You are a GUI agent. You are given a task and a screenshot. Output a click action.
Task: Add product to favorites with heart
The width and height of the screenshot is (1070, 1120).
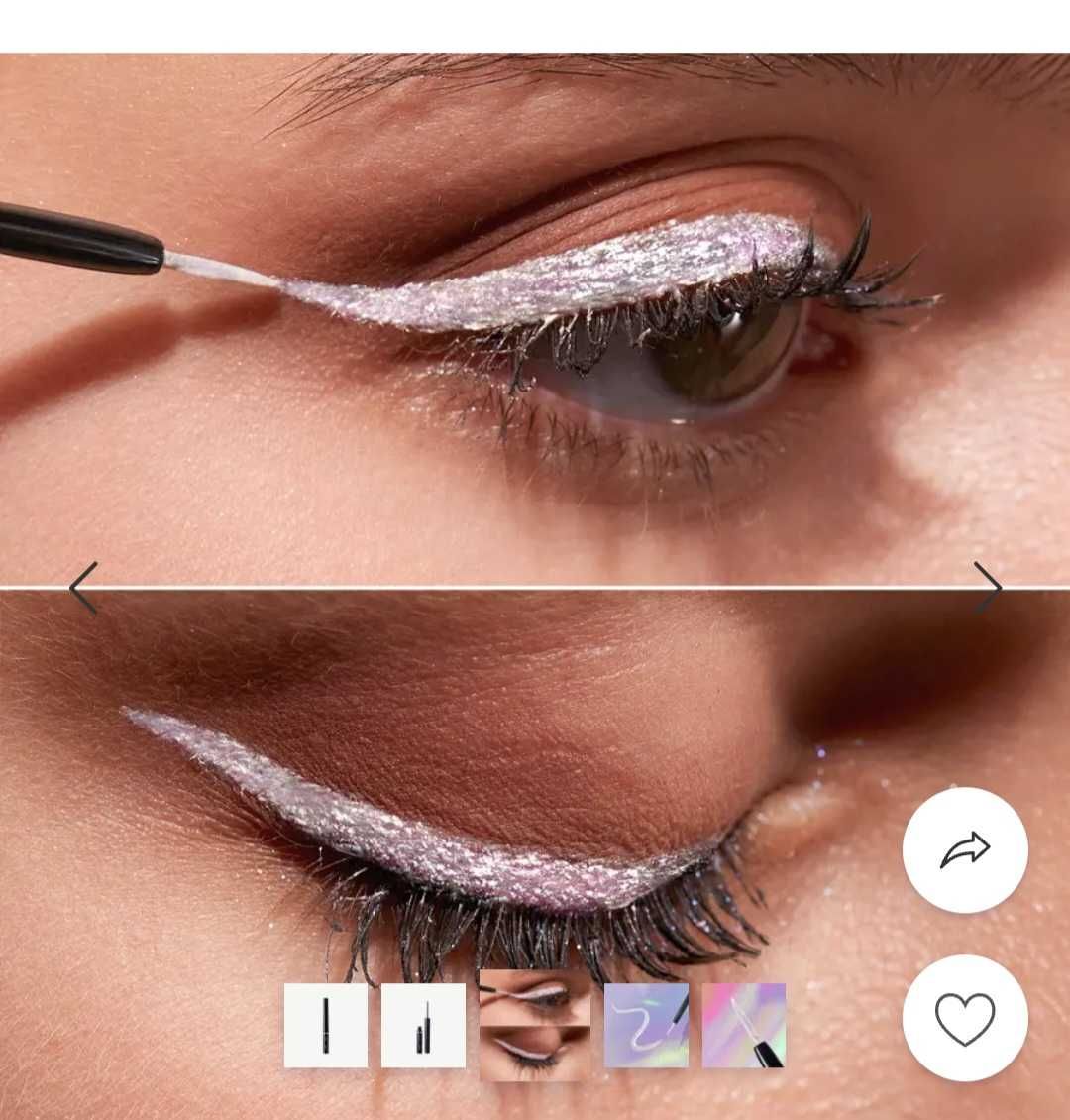coord(965,1018)
